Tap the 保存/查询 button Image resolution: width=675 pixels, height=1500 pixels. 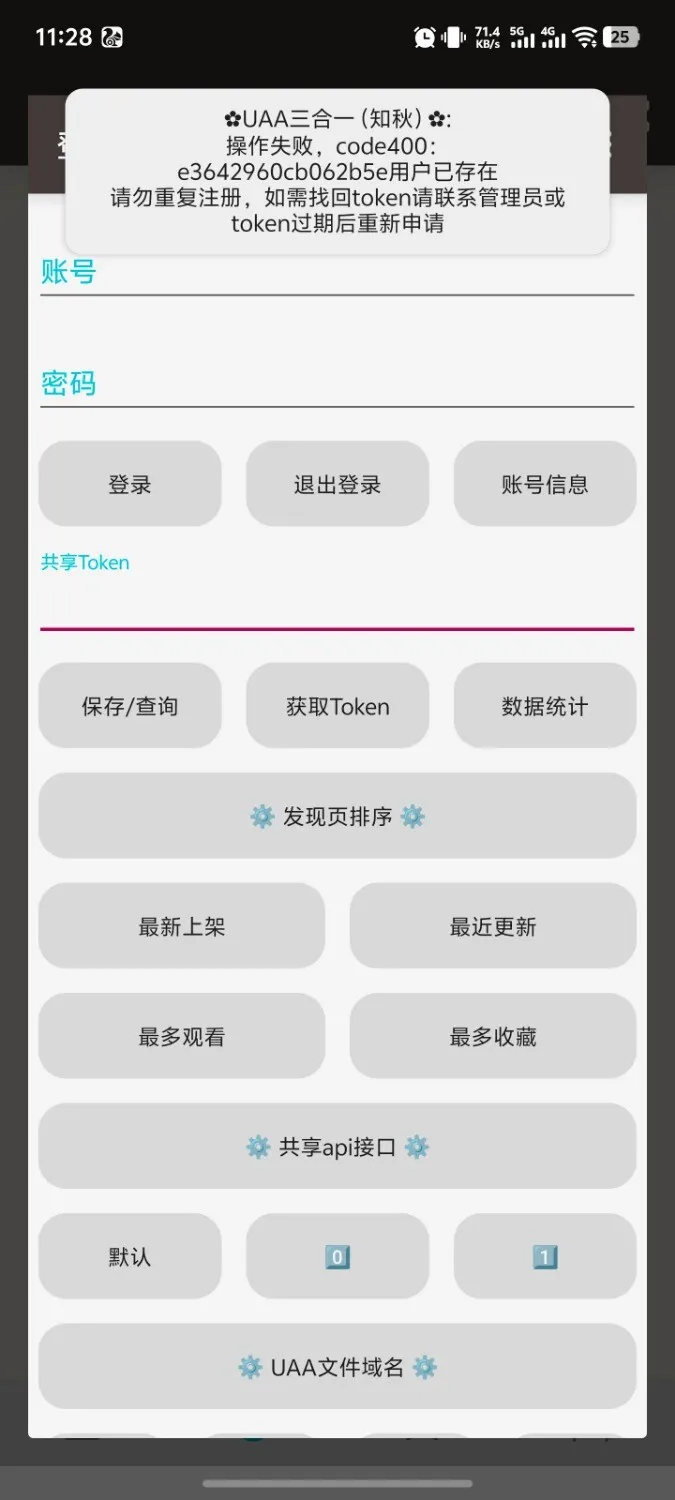(130, 706)
